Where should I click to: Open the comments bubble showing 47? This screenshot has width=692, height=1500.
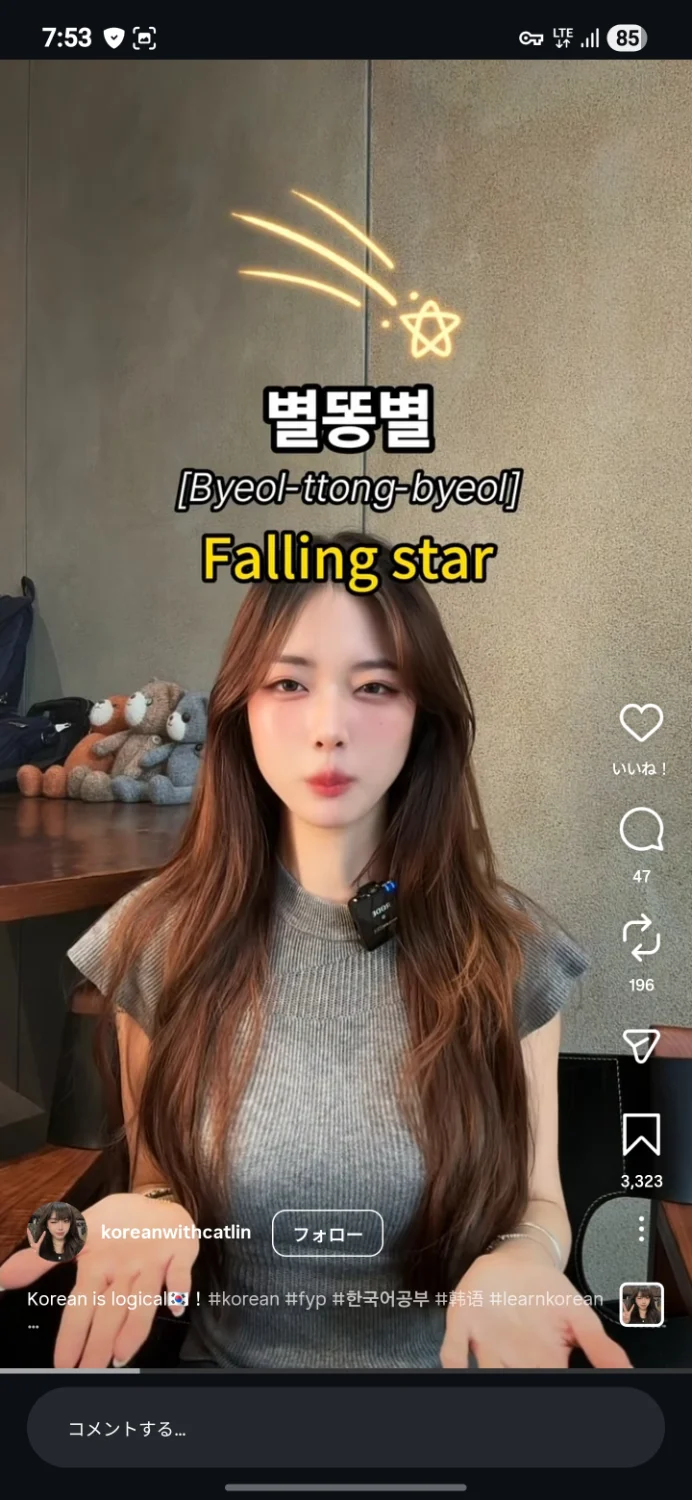pos(641,830)
